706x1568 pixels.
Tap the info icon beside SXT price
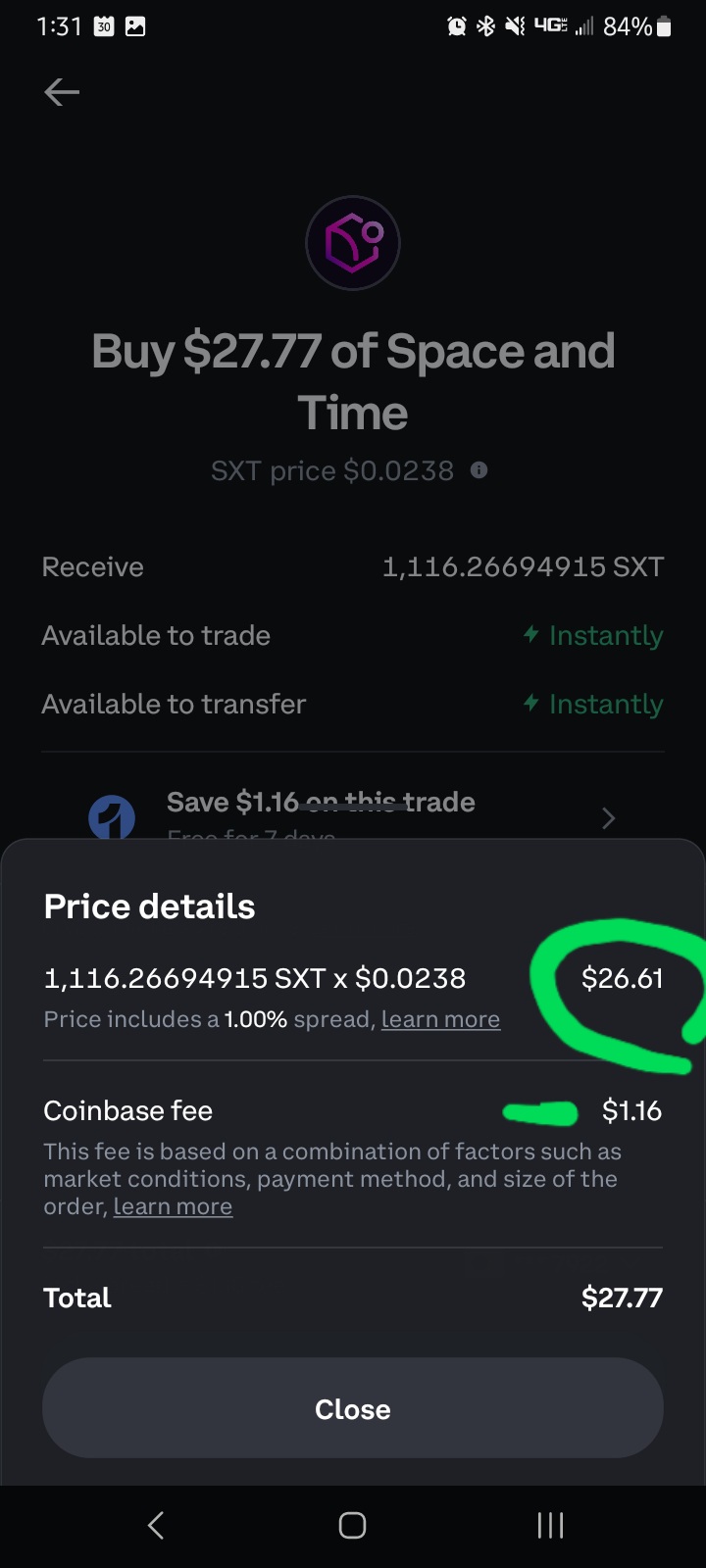479,470
